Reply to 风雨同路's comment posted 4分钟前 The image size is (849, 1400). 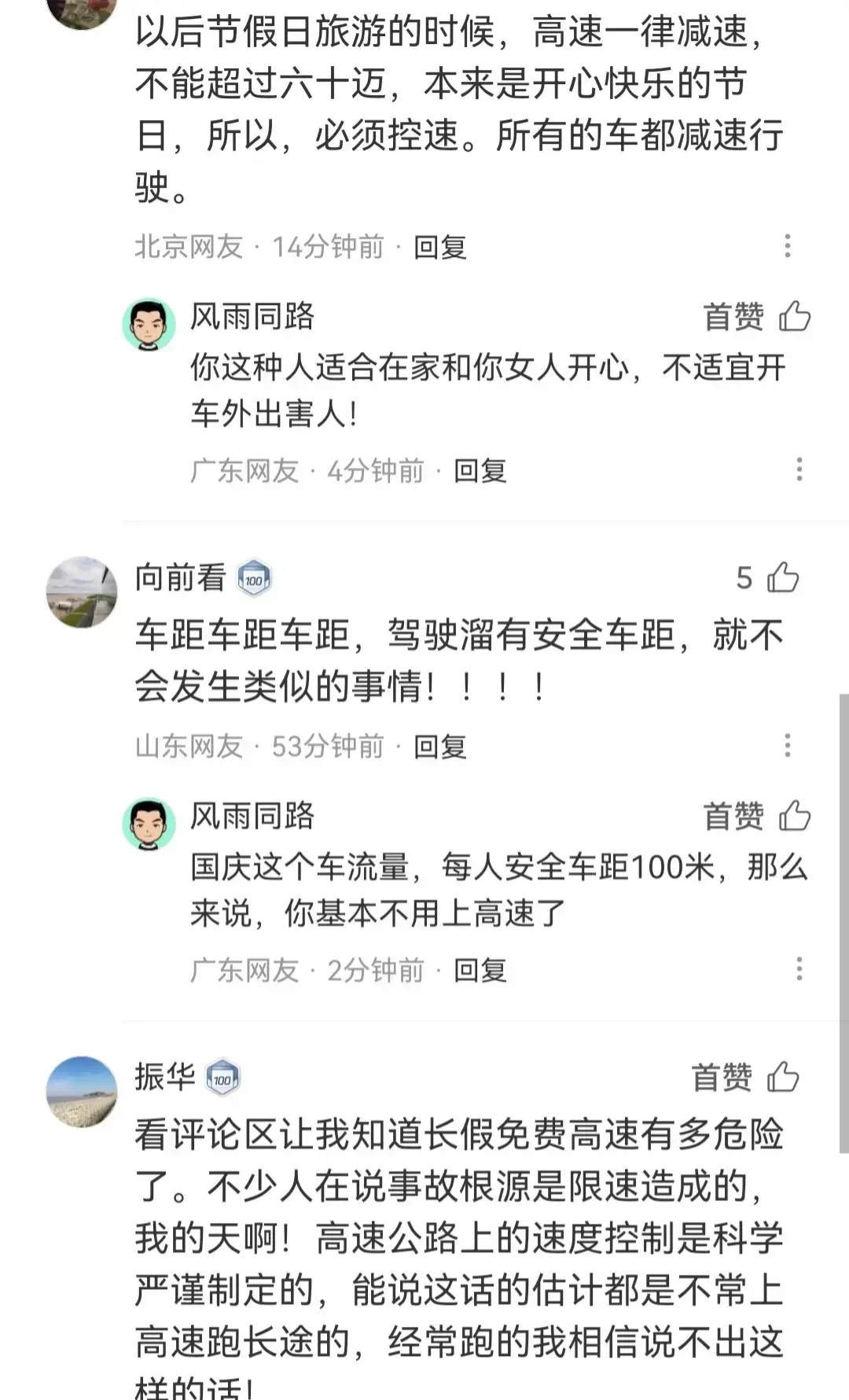click(x=480, y=471)
